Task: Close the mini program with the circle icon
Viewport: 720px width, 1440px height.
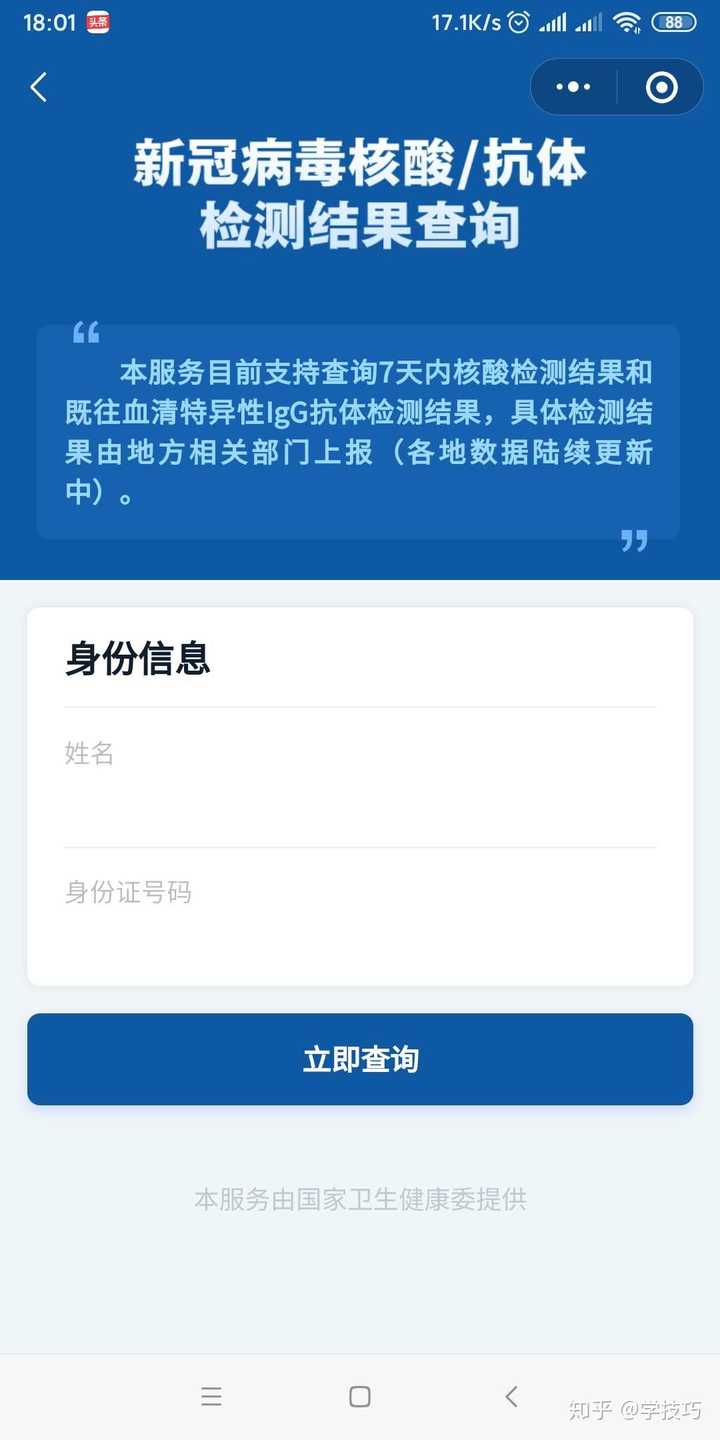Action: click(661, 87)
